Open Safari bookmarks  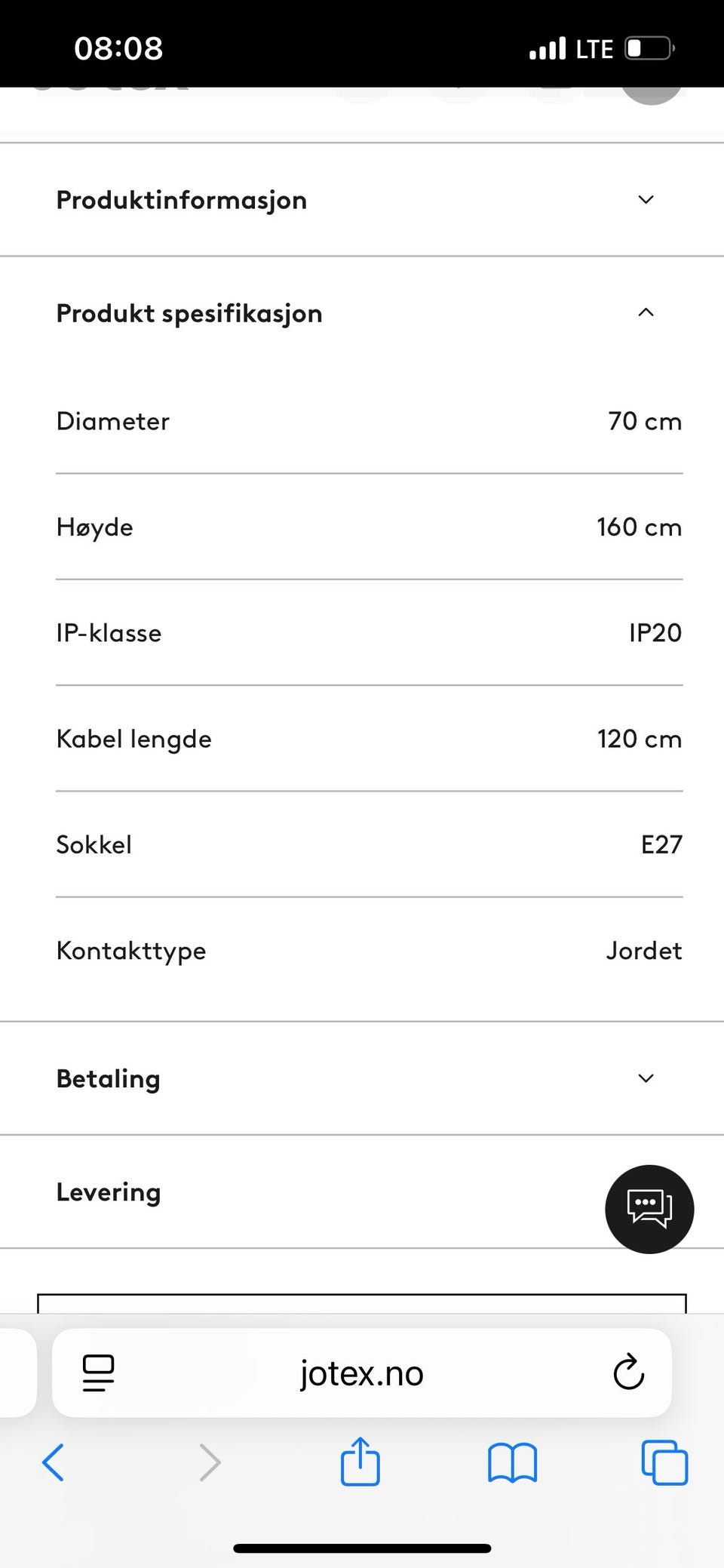[512, 1462]
